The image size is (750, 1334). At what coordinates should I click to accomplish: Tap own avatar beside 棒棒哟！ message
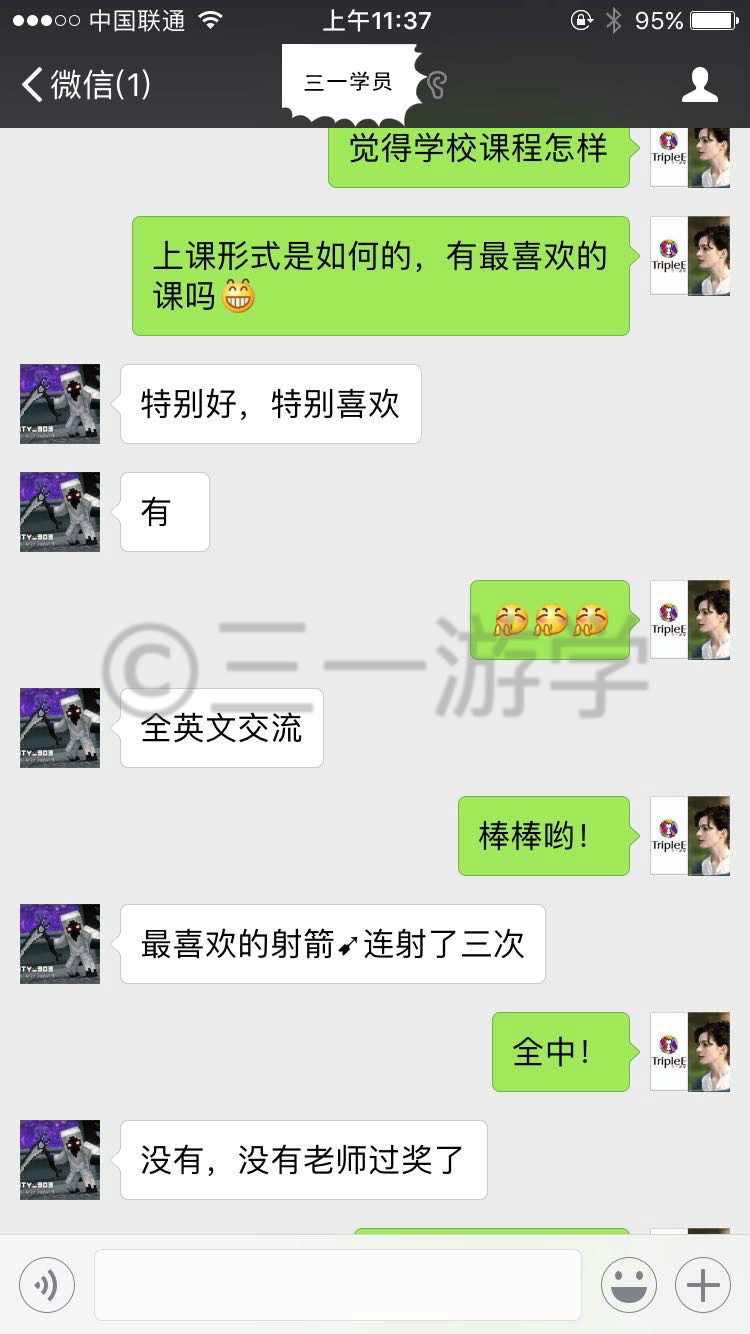tap(690, 836)
